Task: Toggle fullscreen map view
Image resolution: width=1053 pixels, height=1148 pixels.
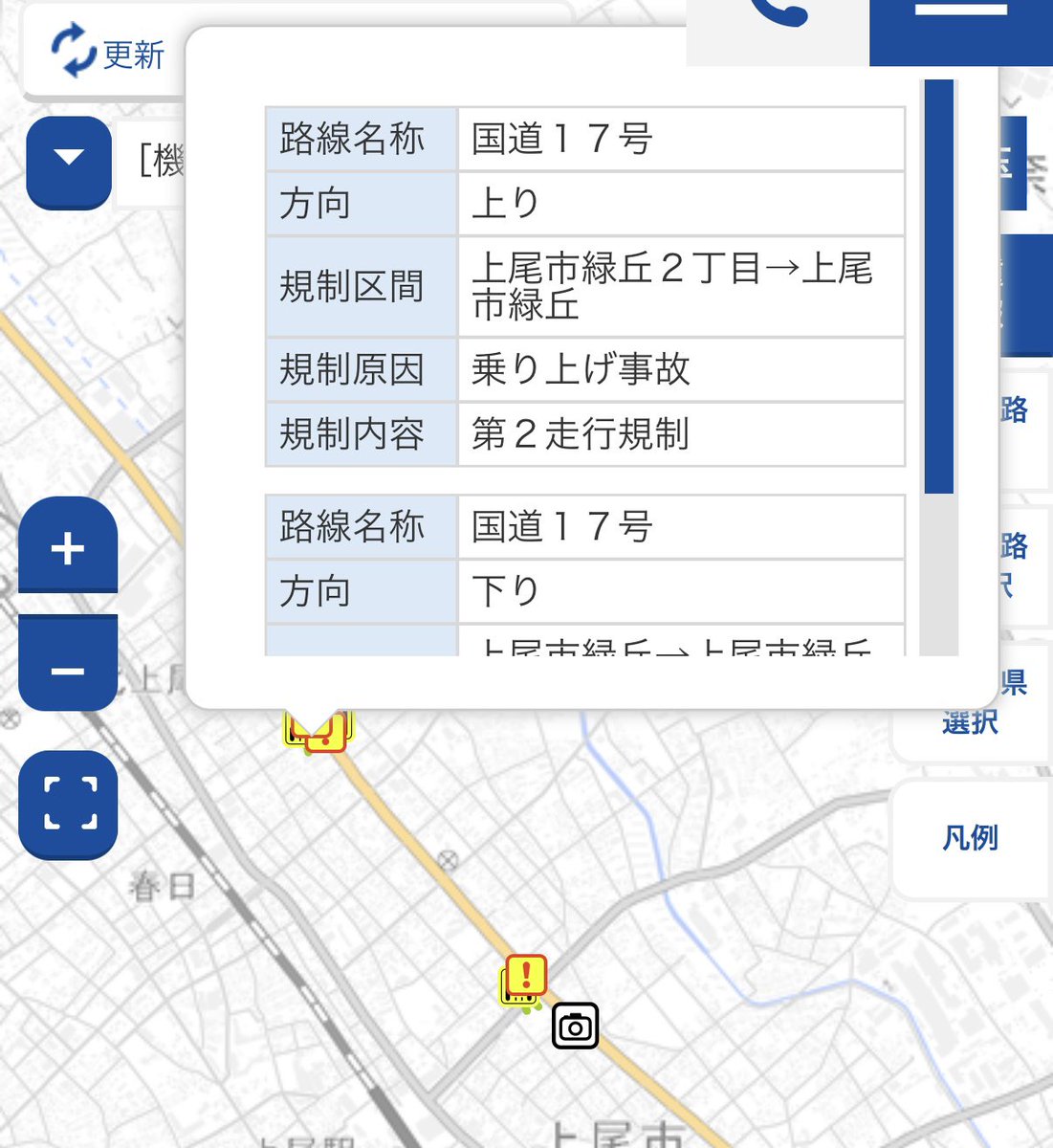Action: [68, 804]
